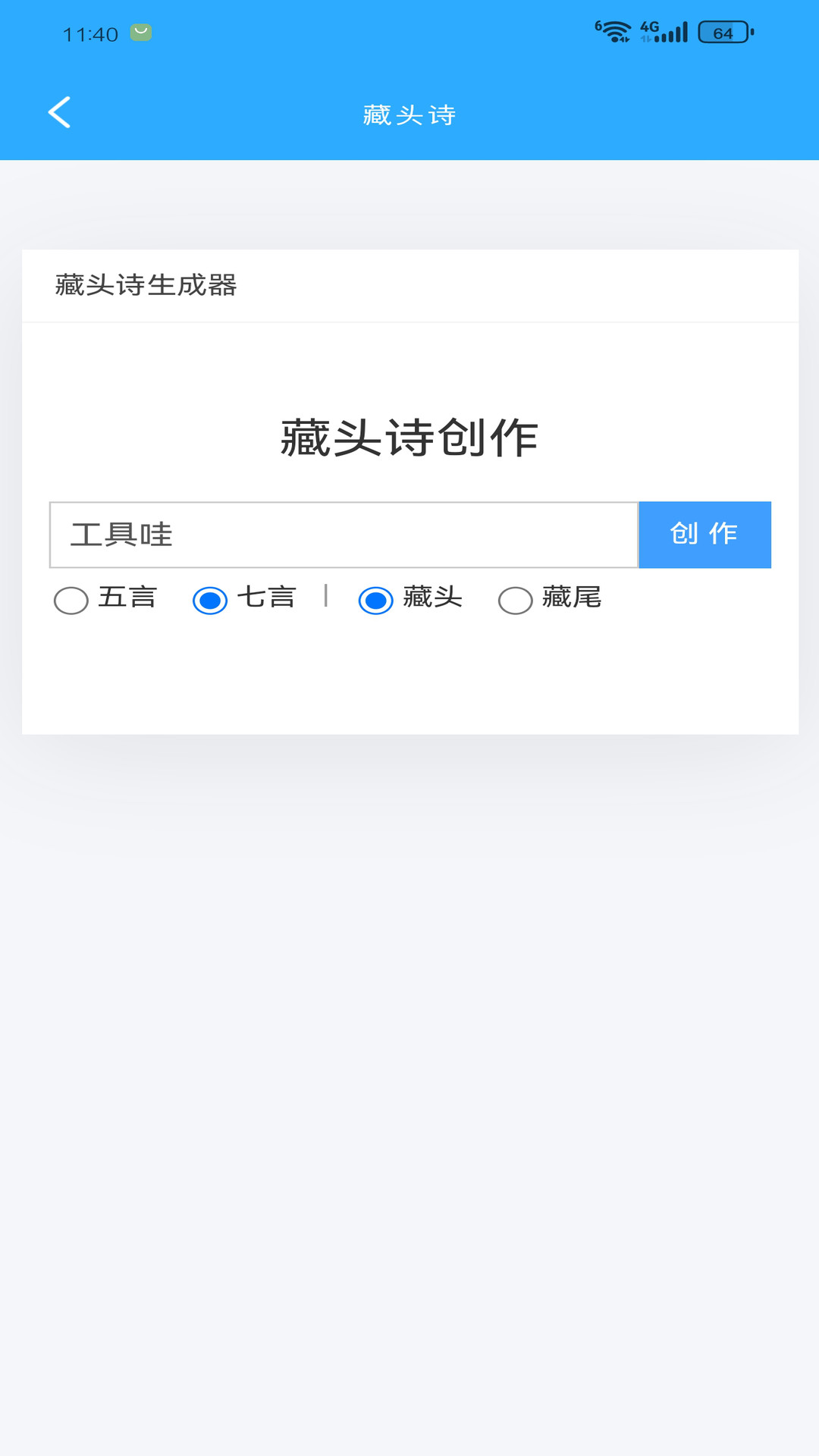Select the 藏尾 radio button
819x1456 pixels.
516,600
